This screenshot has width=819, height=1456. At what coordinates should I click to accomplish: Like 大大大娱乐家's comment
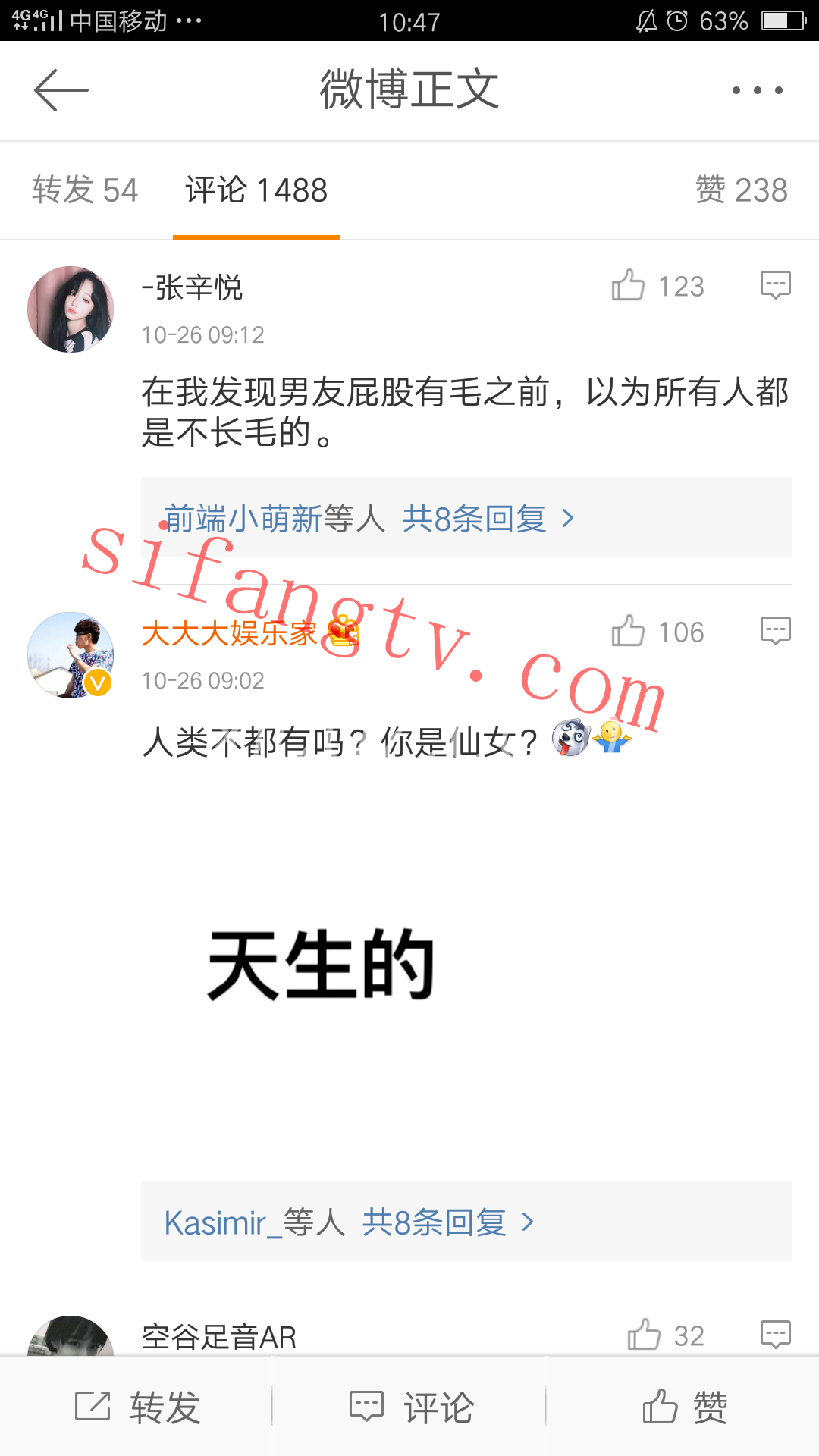tap(629, 632)
